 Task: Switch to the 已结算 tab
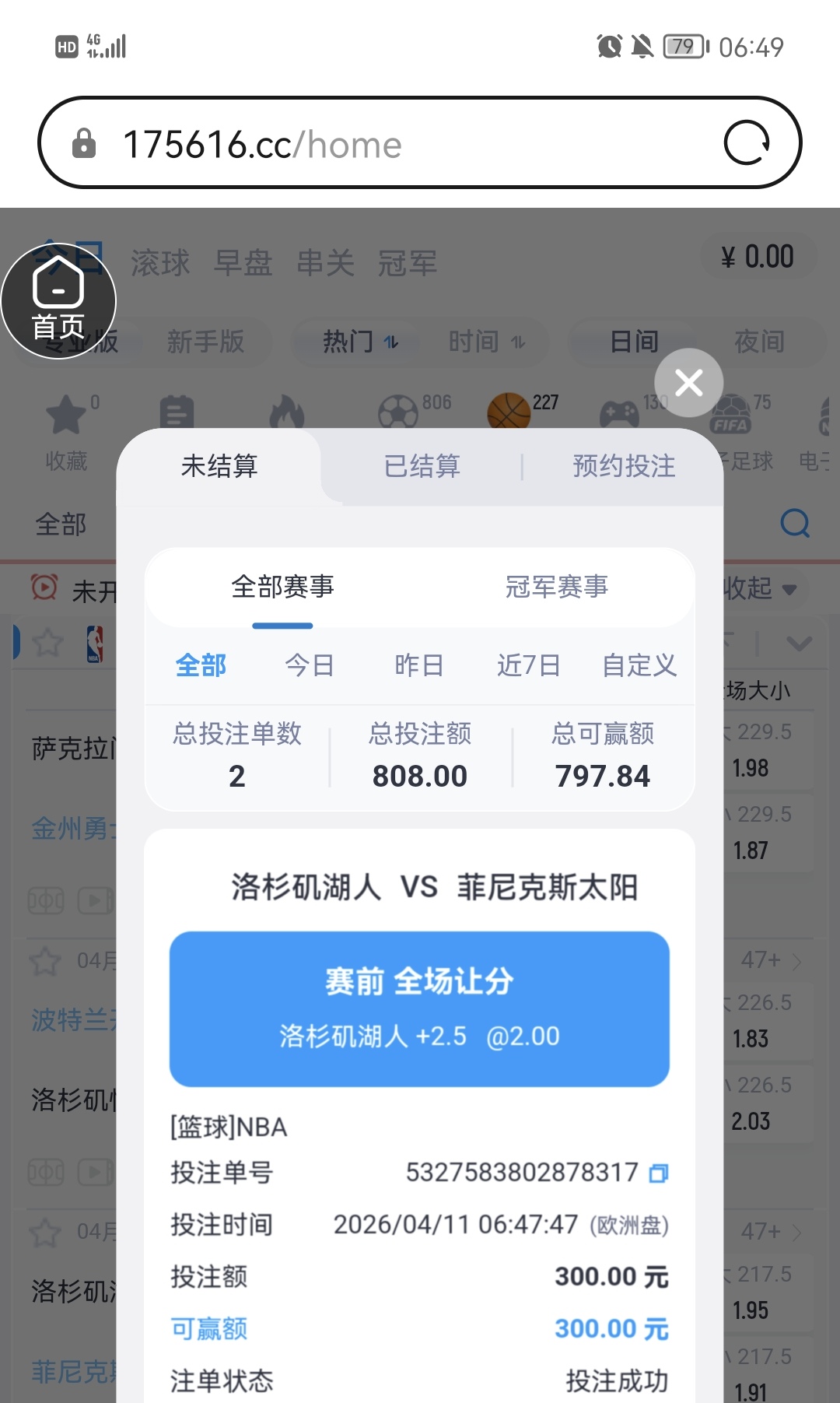coord(422,466)
